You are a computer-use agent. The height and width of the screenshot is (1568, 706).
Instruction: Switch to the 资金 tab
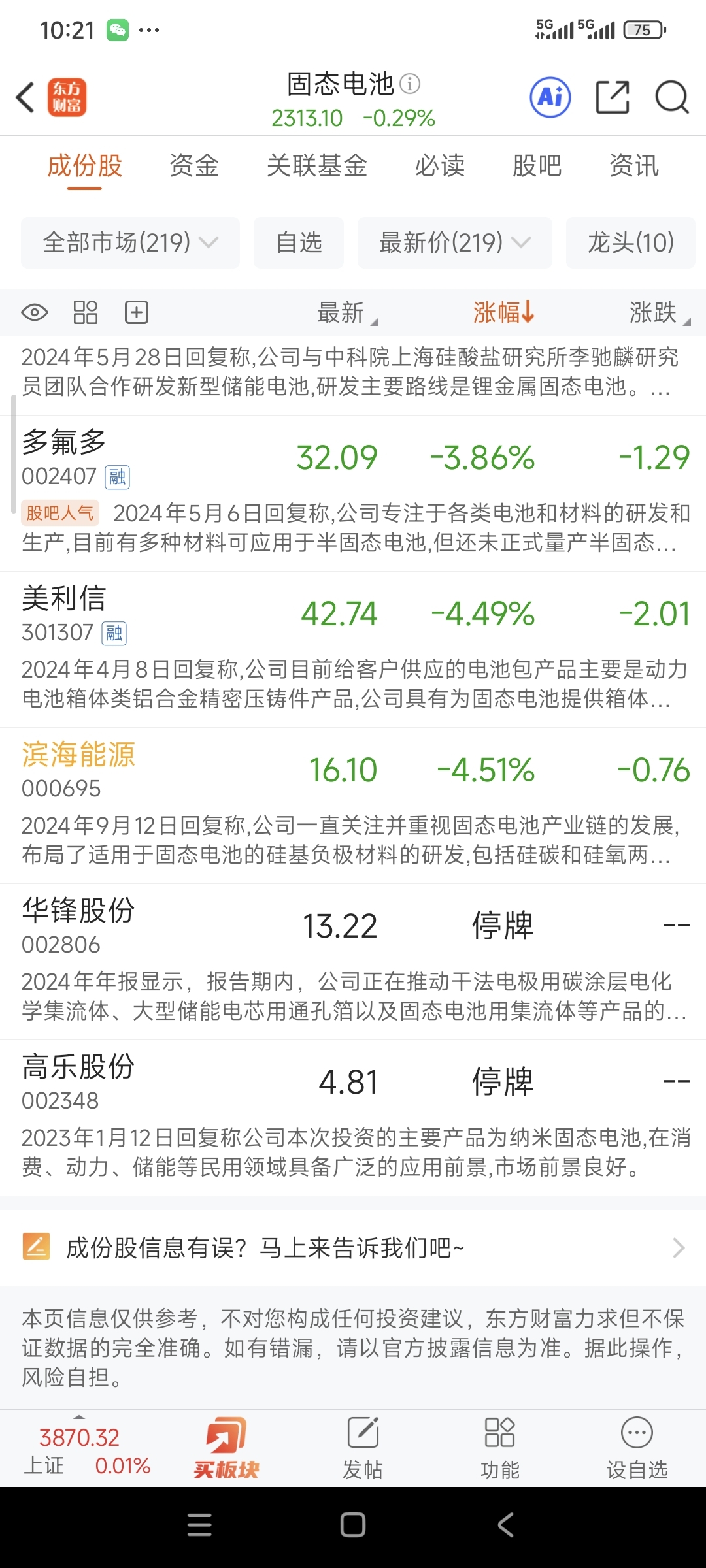click(193, 166)
